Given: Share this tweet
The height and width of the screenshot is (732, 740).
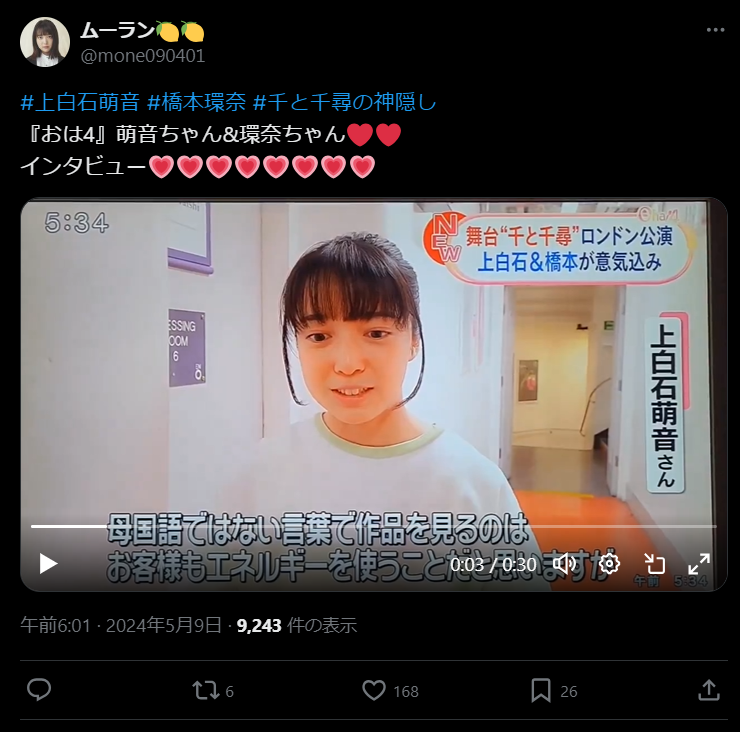Looking at the screenshot, I should [708, 690].
